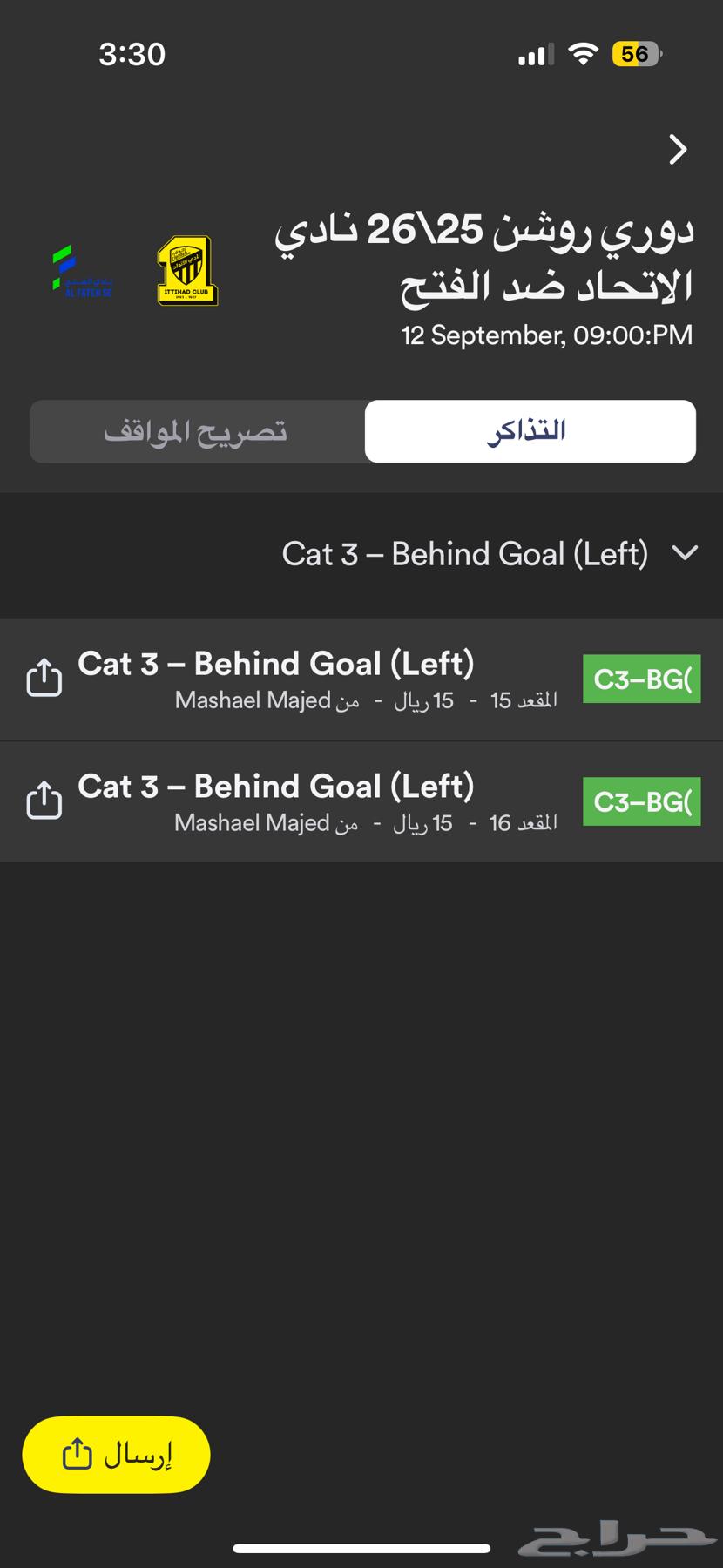Toggle the التذاكر tab selection
This screenshot has width=723, height=1568.
pos(530,430)
